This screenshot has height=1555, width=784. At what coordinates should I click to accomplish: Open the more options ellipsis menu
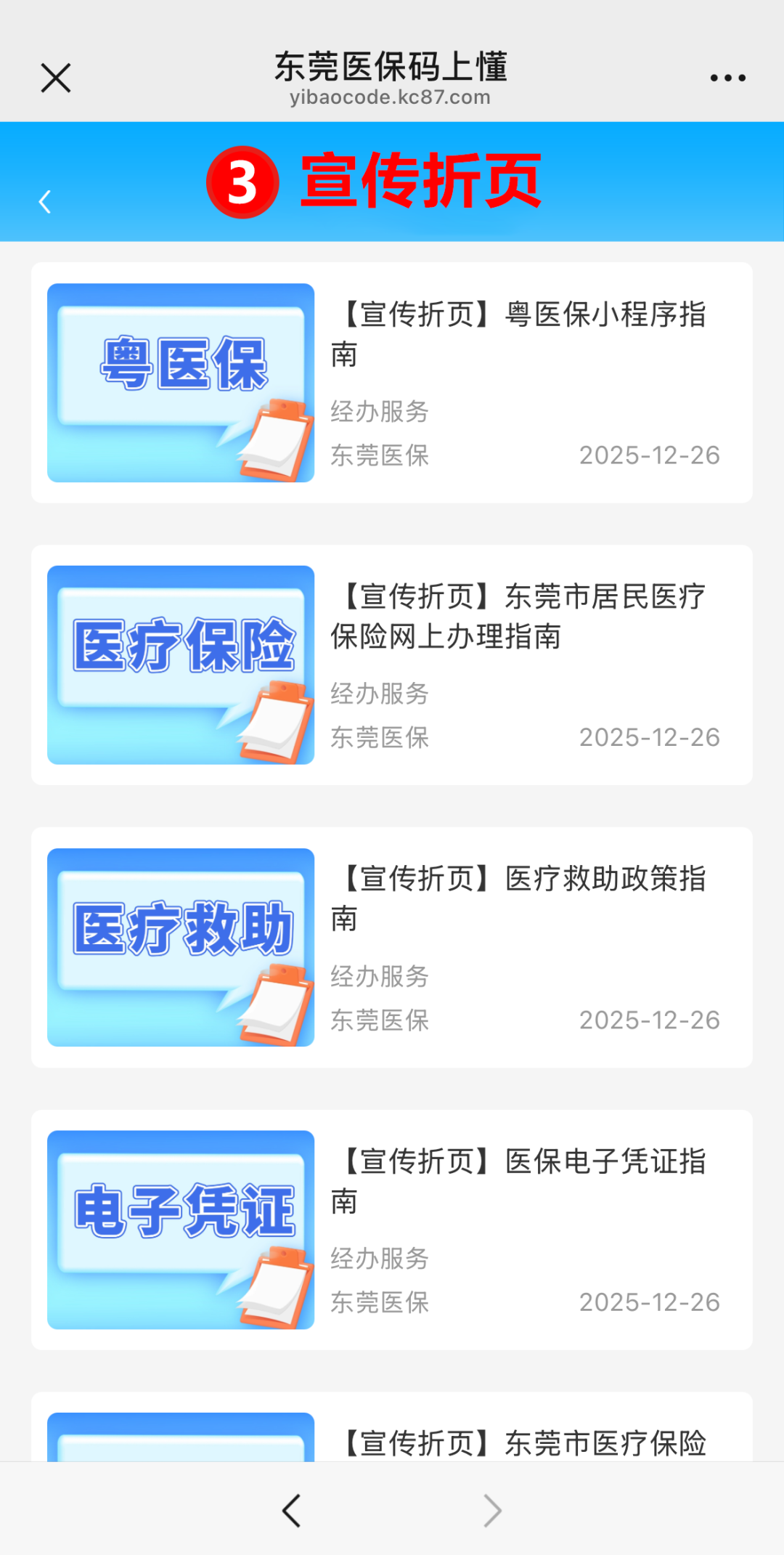728,76
